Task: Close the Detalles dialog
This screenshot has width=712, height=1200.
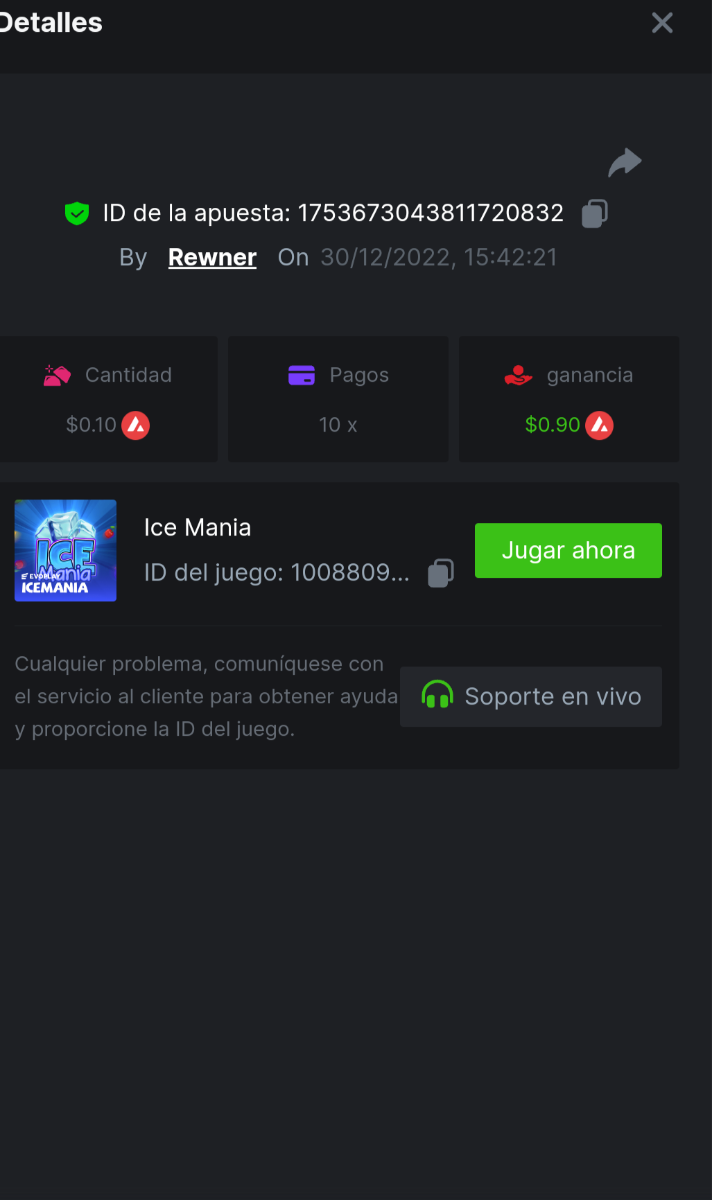Action: [662, 23]
